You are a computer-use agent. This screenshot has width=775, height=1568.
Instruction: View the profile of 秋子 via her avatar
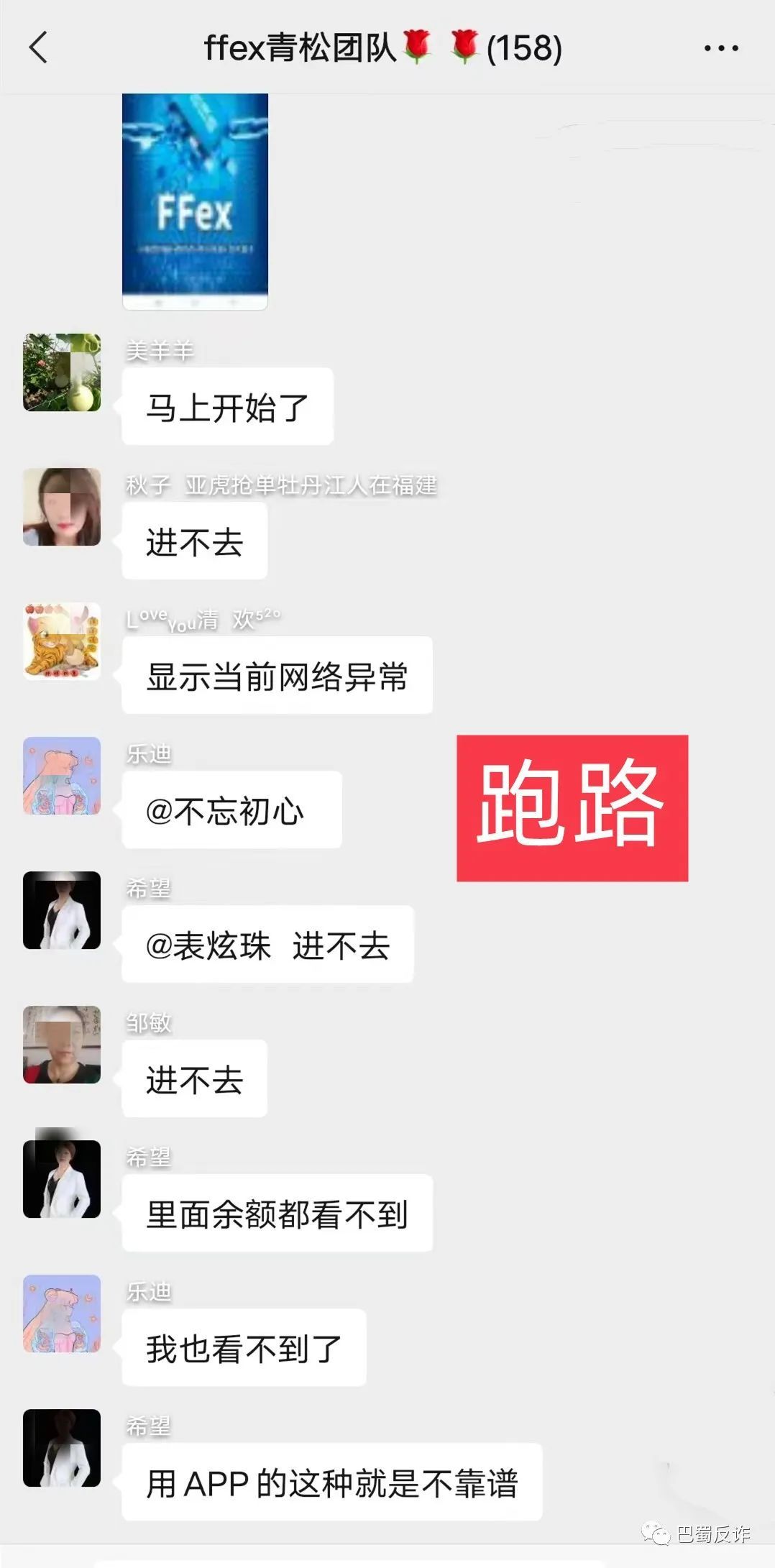point(62,507)
